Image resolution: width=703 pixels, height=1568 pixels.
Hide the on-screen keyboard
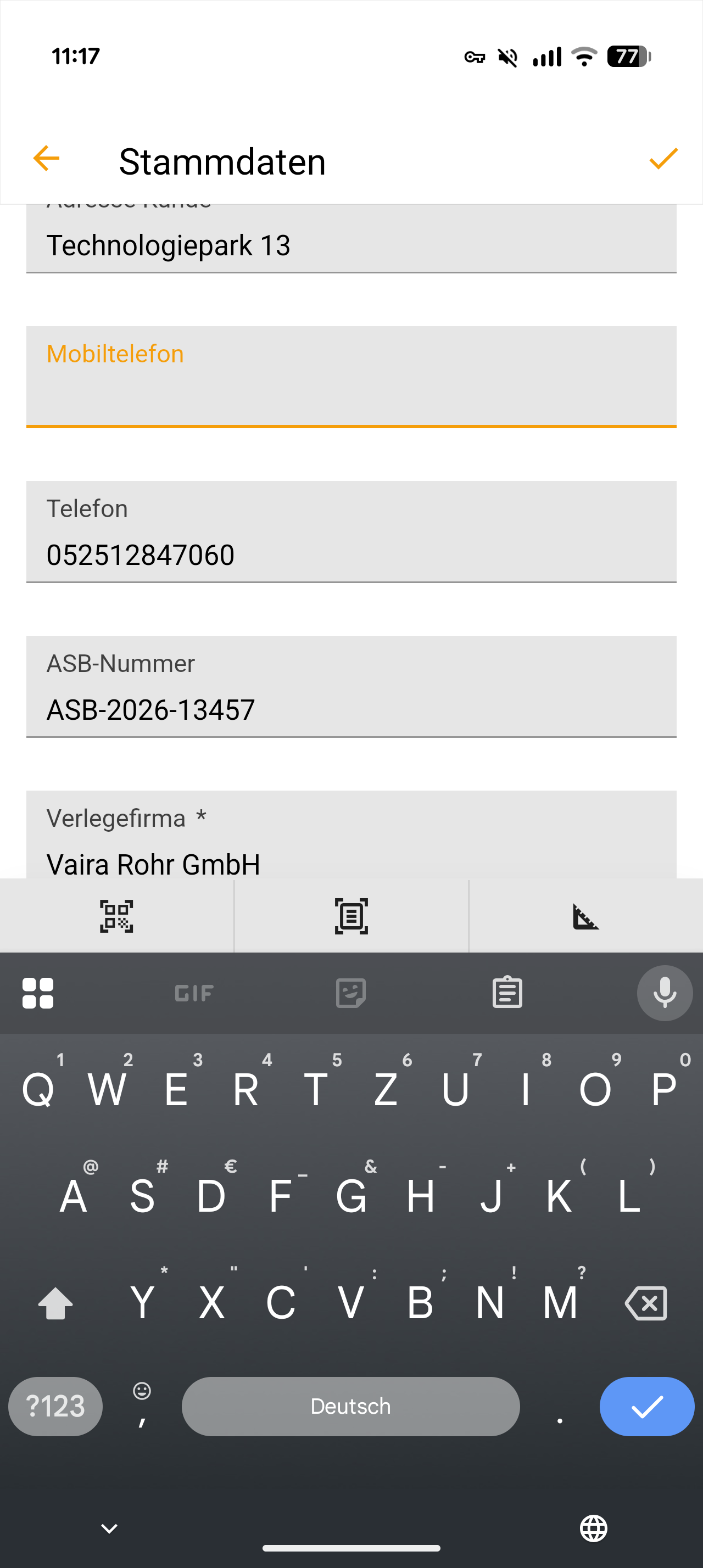(109, 1528)
